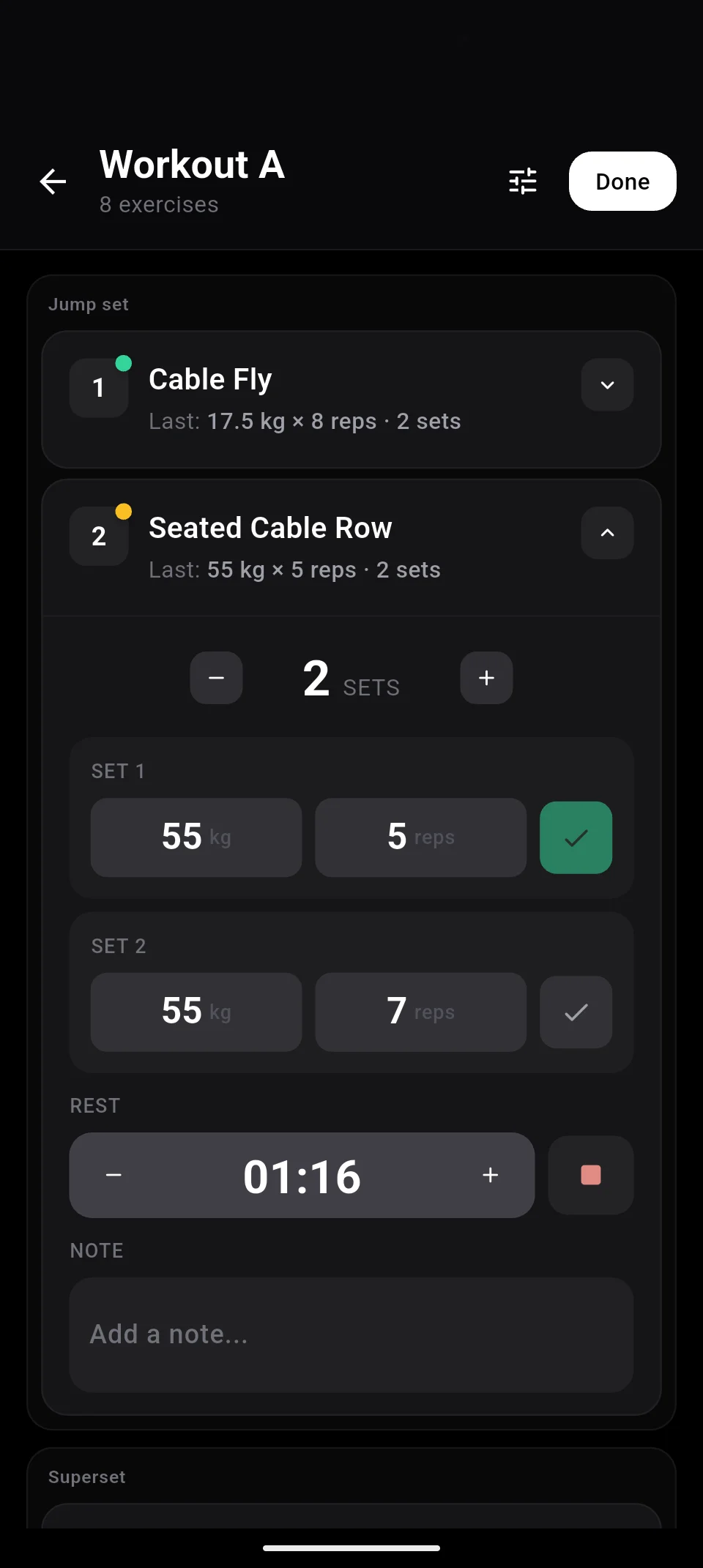The width and height of the screenshot is (703, 1568).
Task: Increase the number of sets
Action: point(486,678)
